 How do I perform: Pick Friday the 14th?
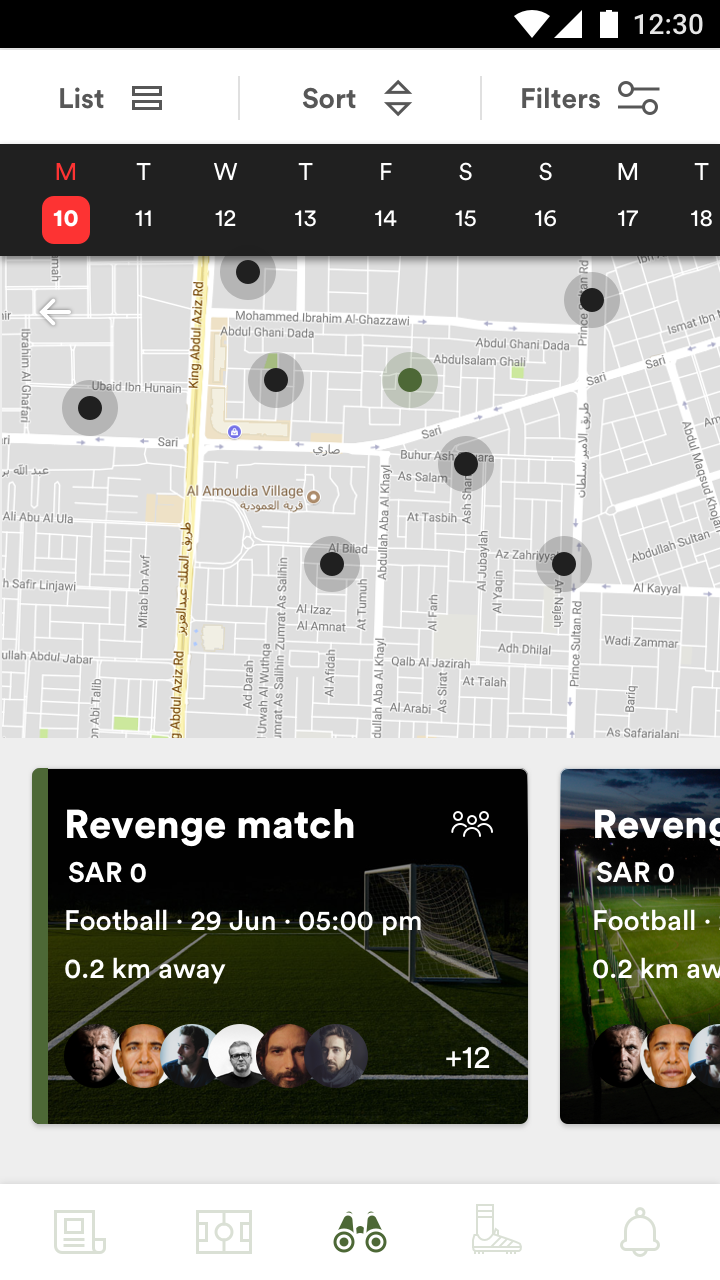point(385,196)
